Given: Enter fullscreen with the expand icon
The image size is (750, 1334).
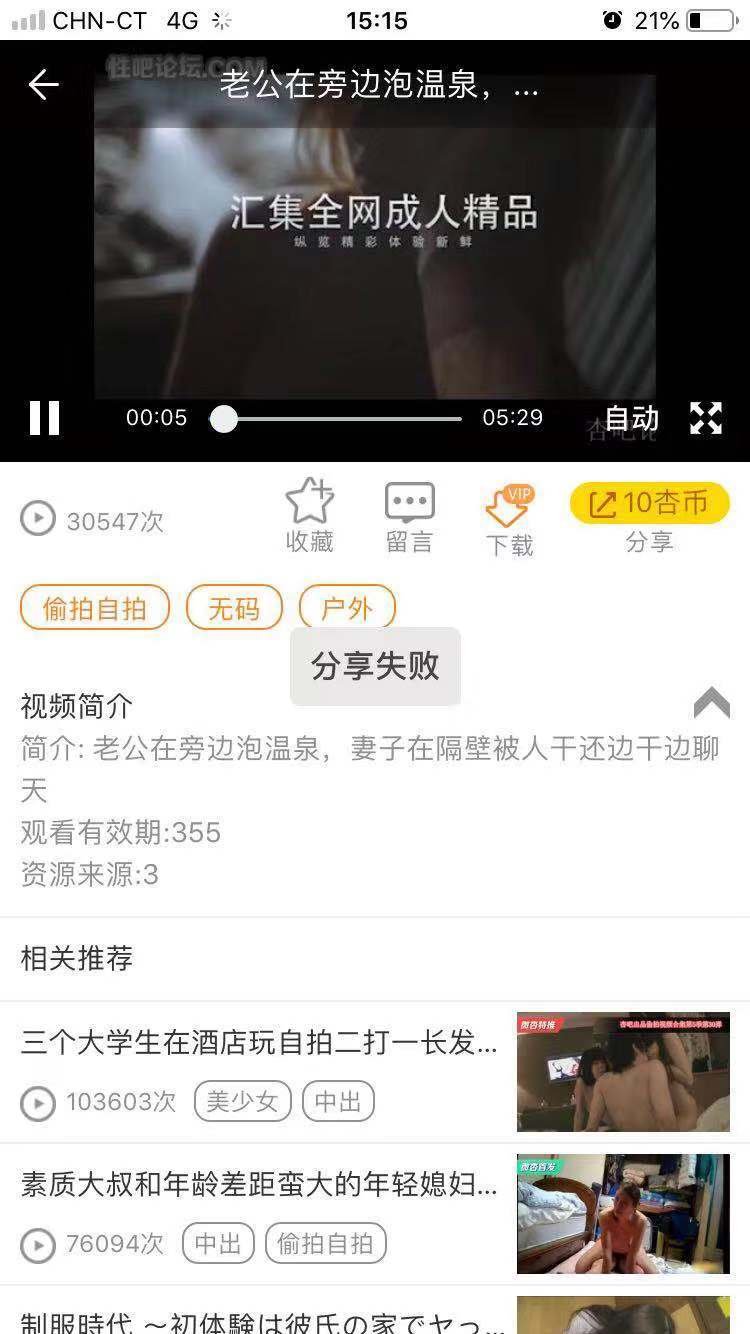Looking at the screenshot, I should click(706, 418).
